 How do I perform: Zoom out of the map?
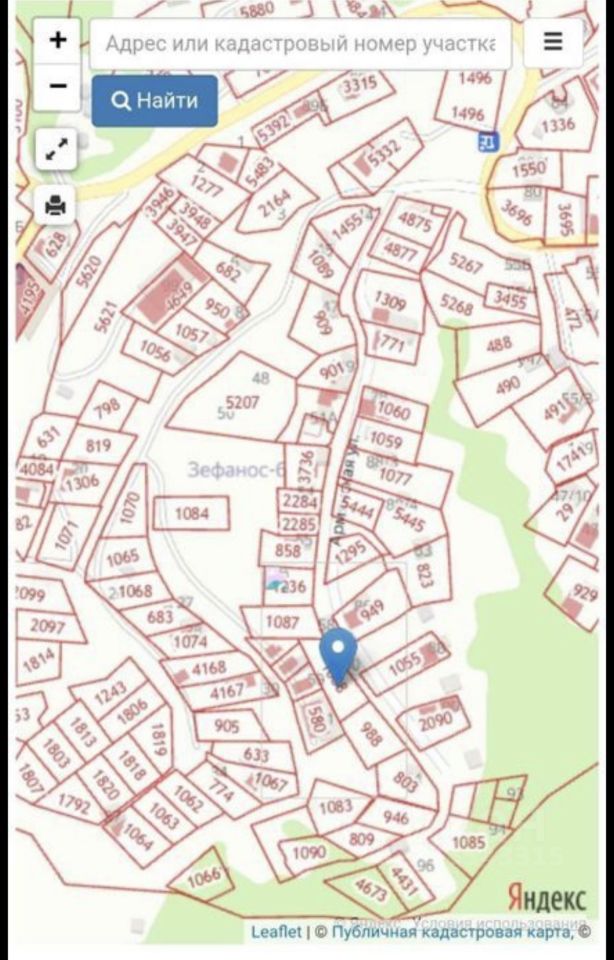(57, 87)
